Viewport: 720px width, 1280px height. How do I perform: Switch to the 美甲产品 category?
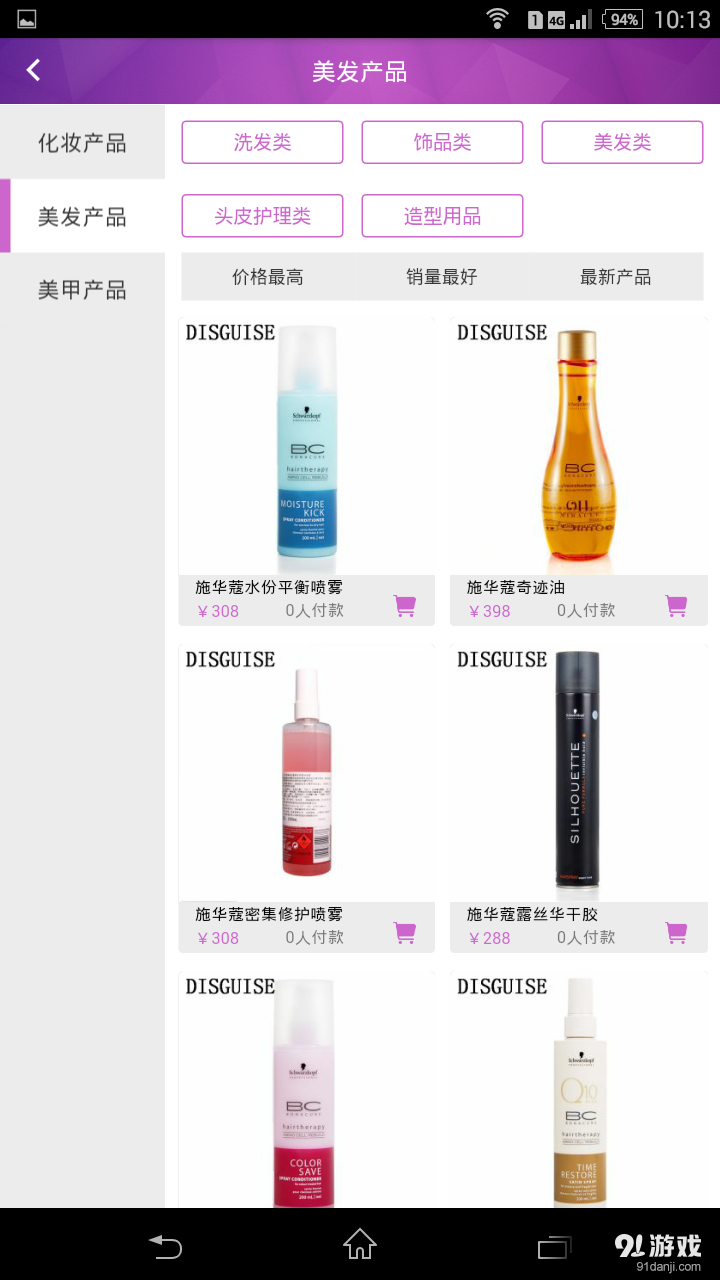pos(82,290)
